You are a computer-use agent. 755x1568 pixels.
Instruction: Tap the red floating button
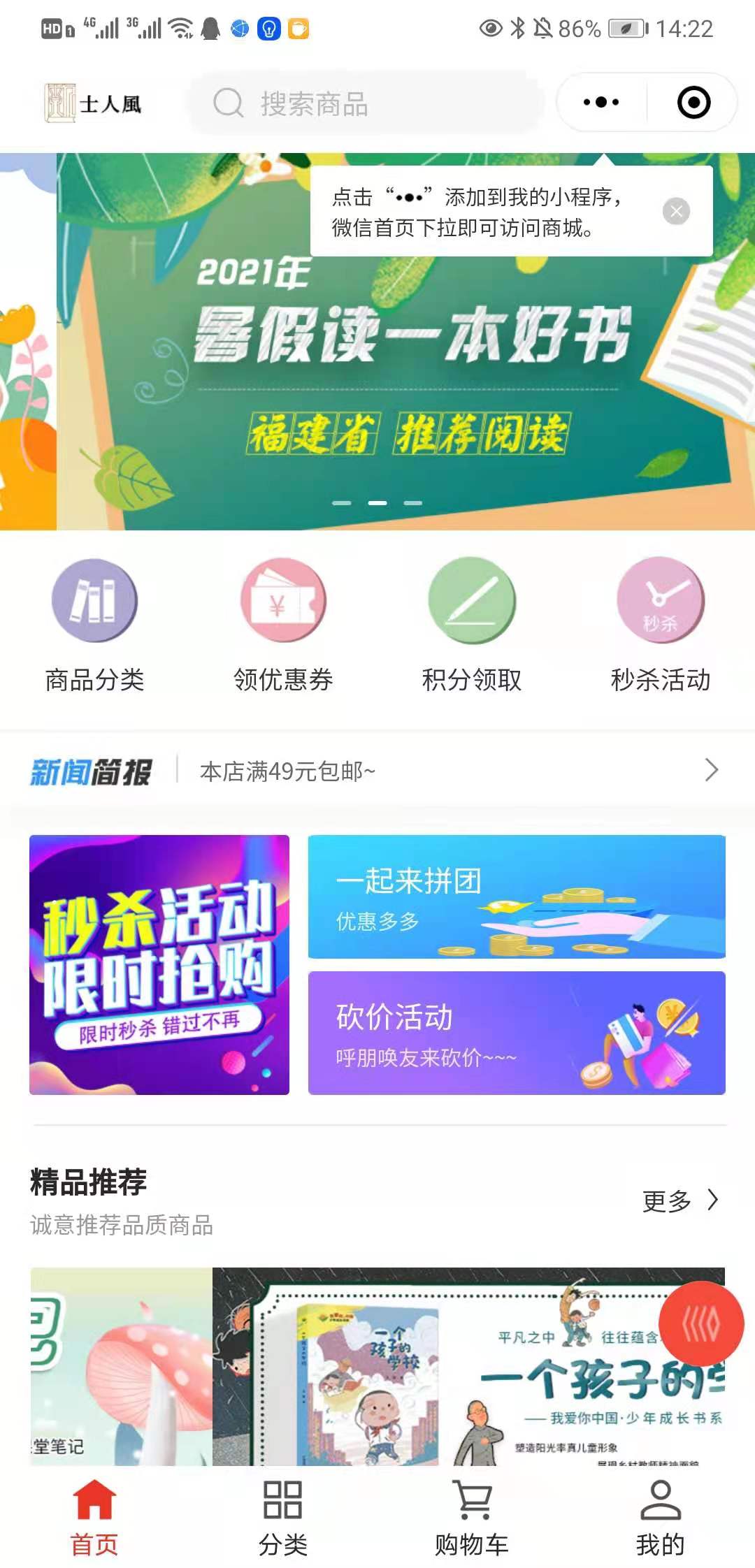701,1324
